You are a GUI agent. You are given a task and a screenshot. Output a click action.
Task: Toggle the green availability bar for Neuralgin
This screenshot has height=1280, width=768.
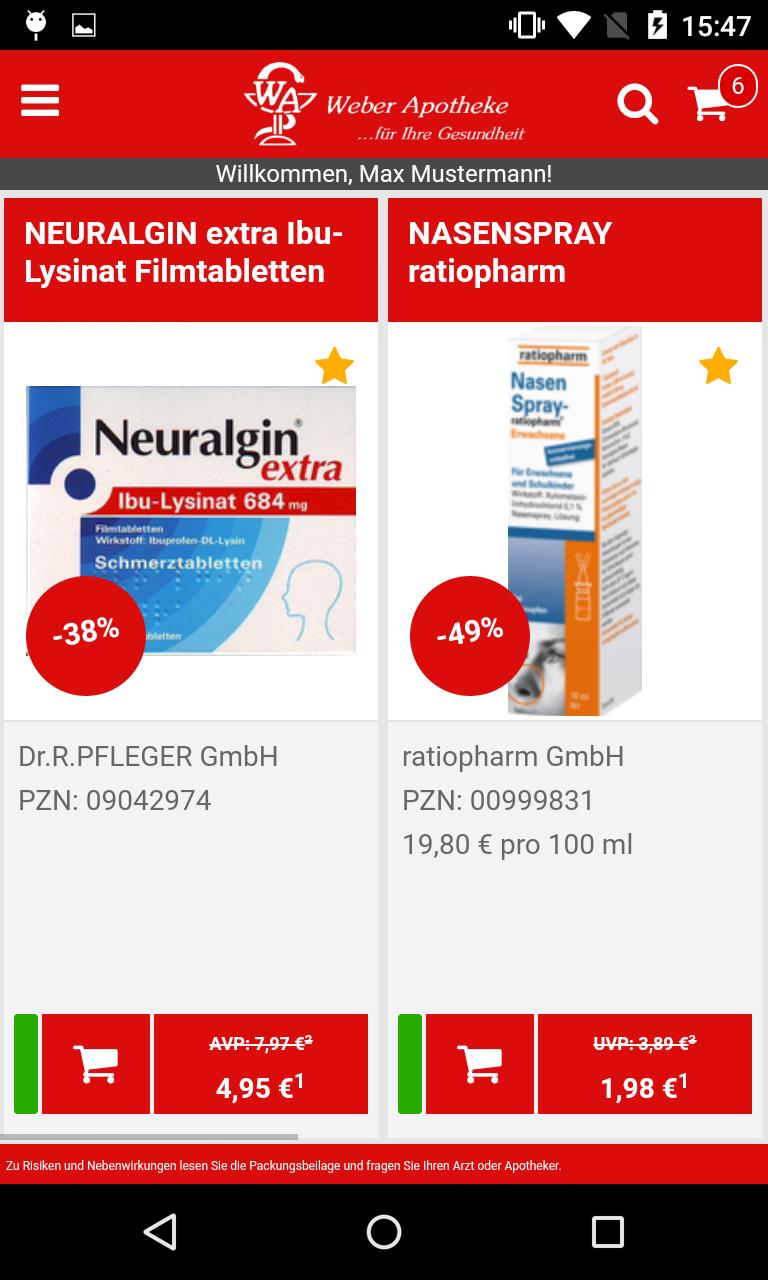coord(25,1063)
